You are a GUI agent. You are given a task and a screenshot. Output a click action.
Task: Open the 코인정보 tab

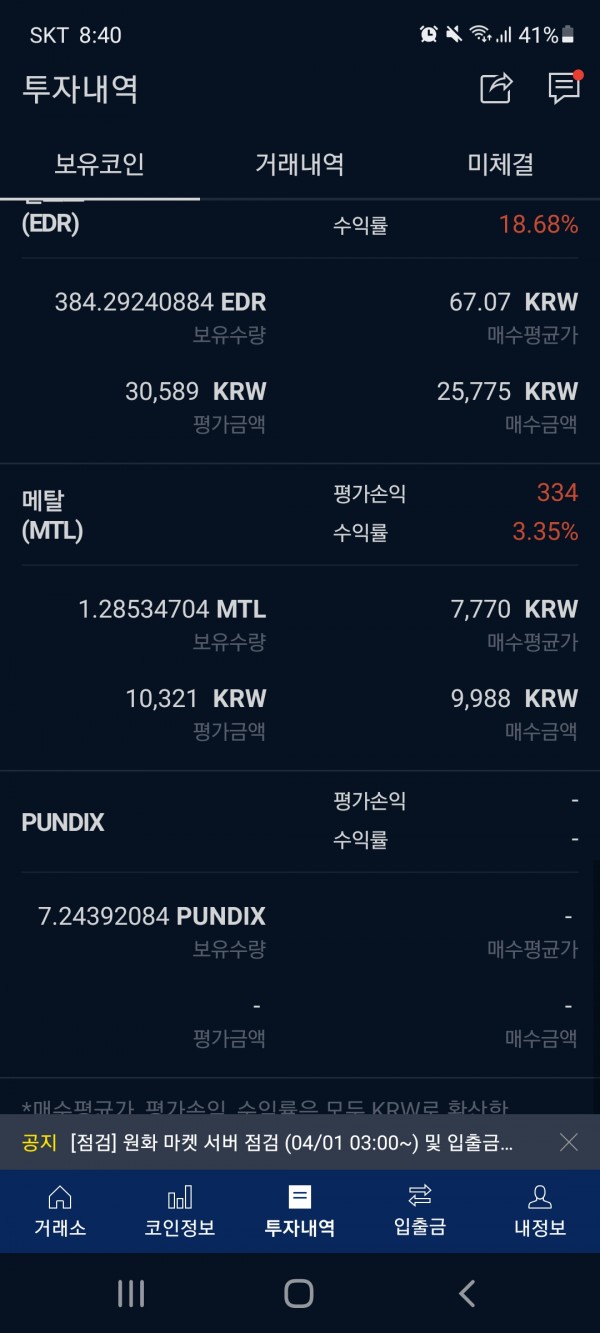click(180, 1211)
